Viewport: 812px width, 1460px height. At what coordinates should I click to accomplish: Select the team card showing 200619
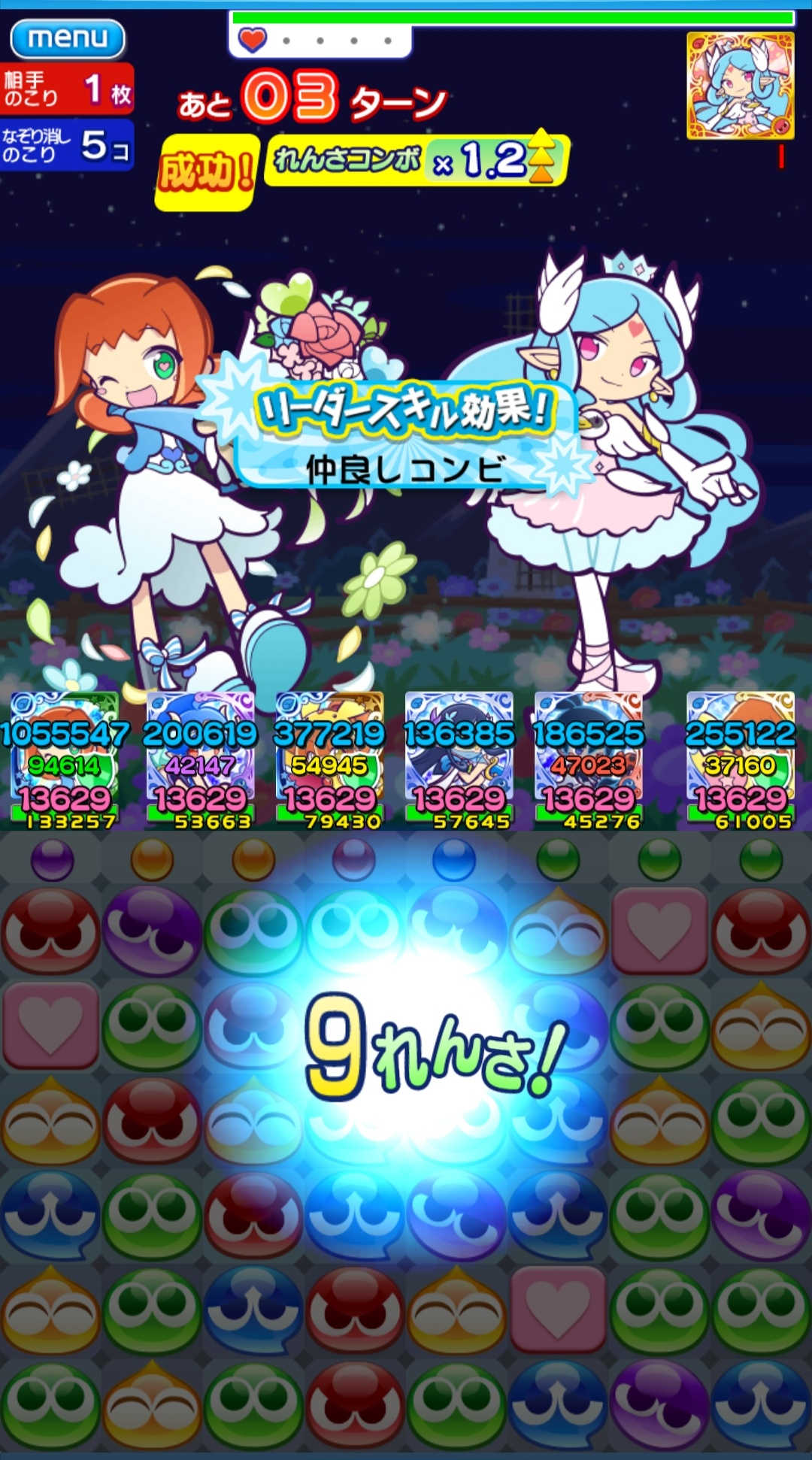(x=200, y=759)
